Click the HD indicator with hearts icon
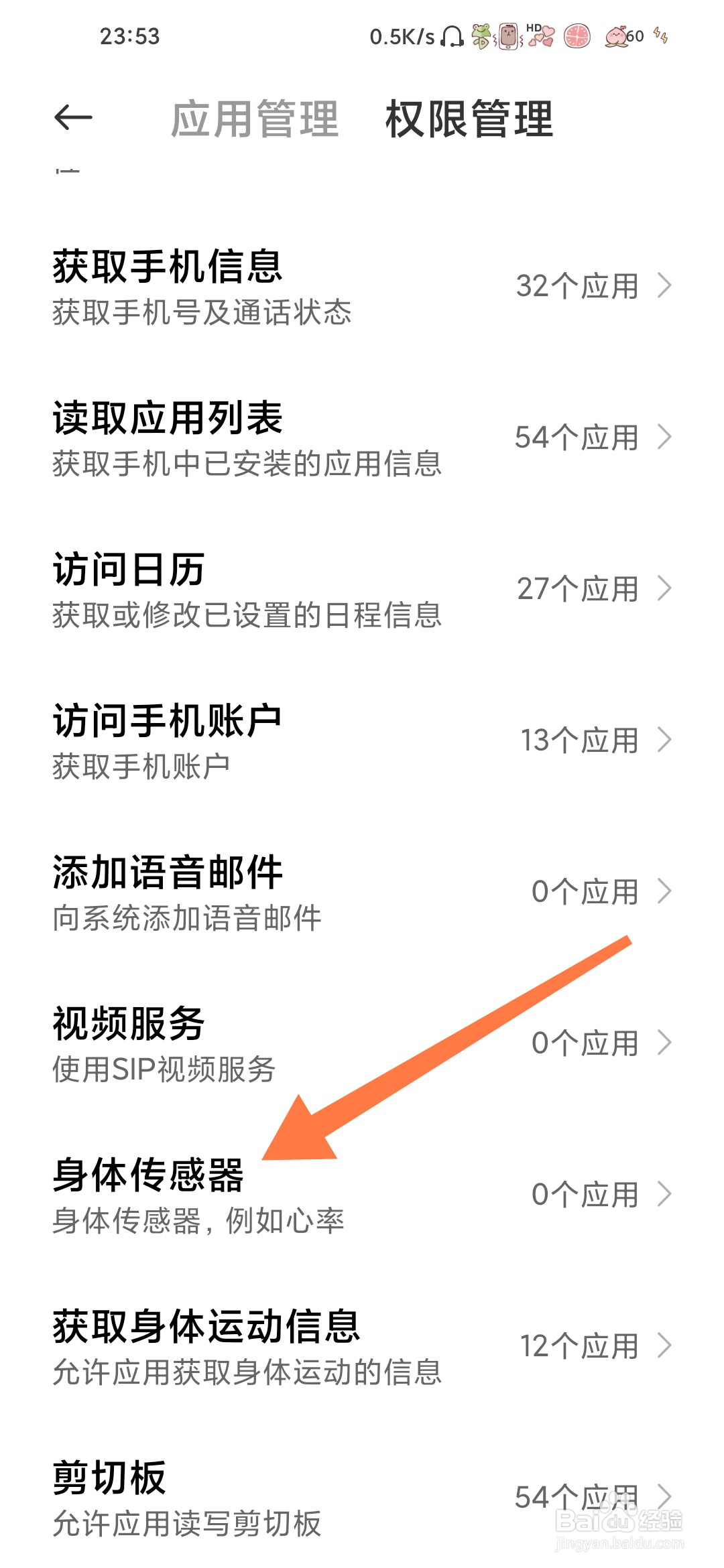Image resolution: width=724 pixels, height=1568 pixels. click(540, 38)
